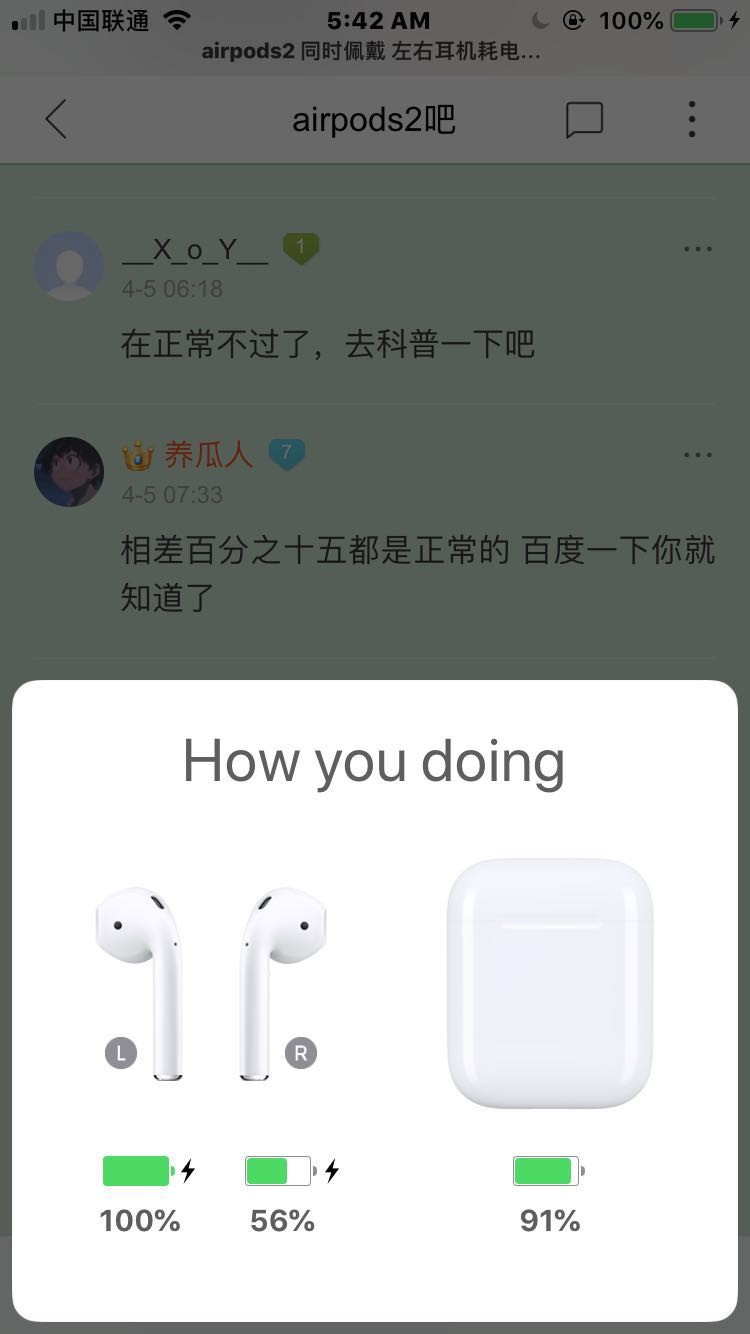Open username __X_o_Y__'s profile

click(x=195, y=249)
